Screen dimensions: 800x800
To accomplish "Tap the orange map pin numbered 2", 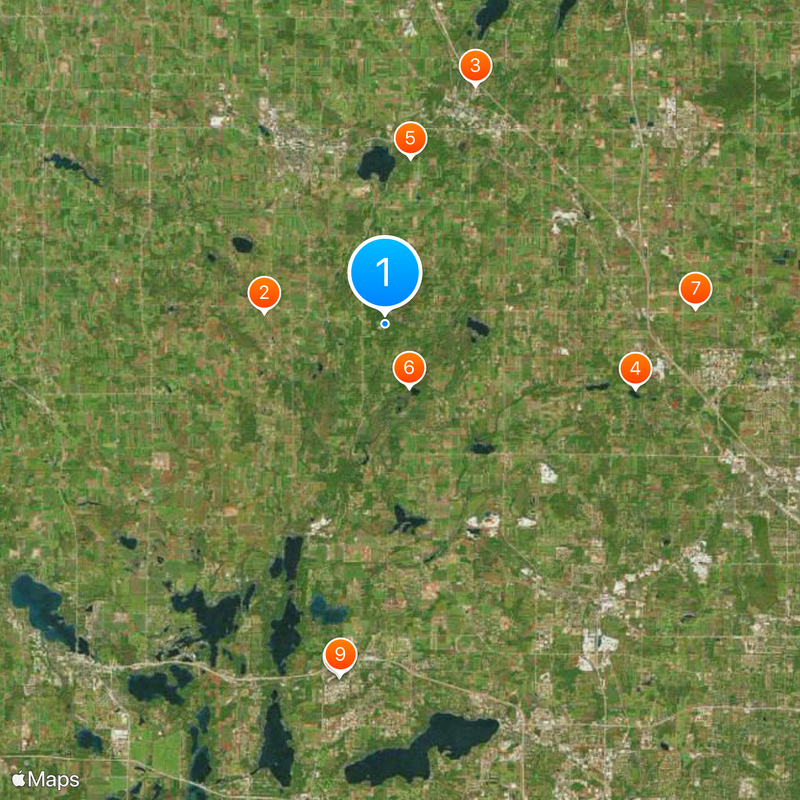I will tap(264, 293).
